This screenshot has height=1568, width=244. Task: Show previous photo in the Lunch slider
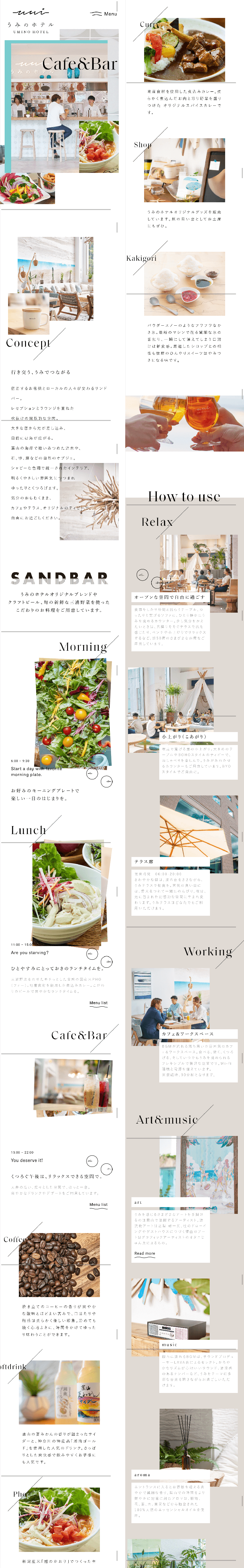91,953
